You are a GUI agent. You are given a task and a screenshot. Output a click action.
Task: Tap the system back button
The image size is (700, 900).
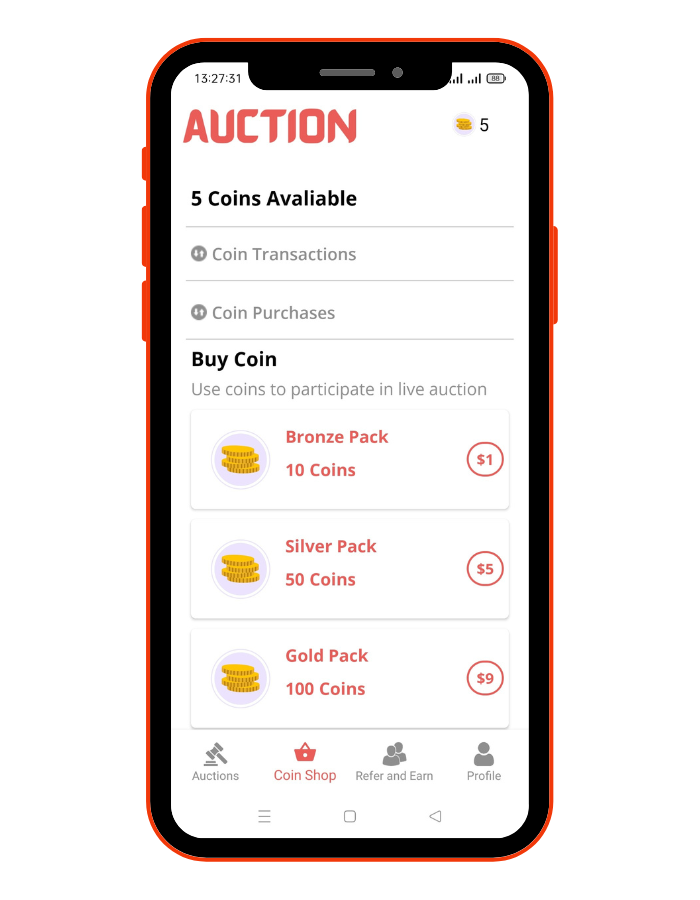[435, 816]
